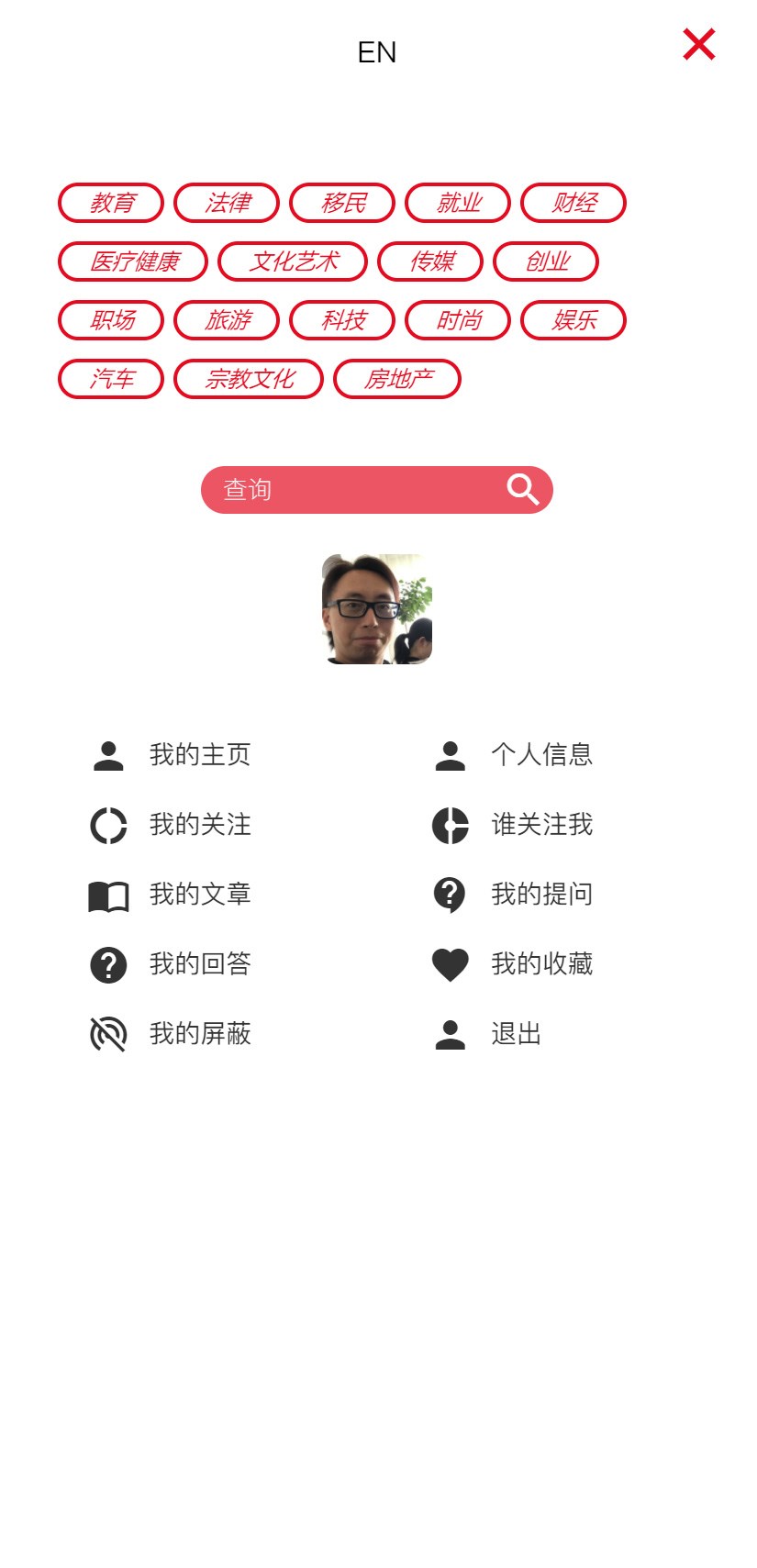Tap 退出 to log out
Screen dimensions: 757x1568
(515, 1034)
